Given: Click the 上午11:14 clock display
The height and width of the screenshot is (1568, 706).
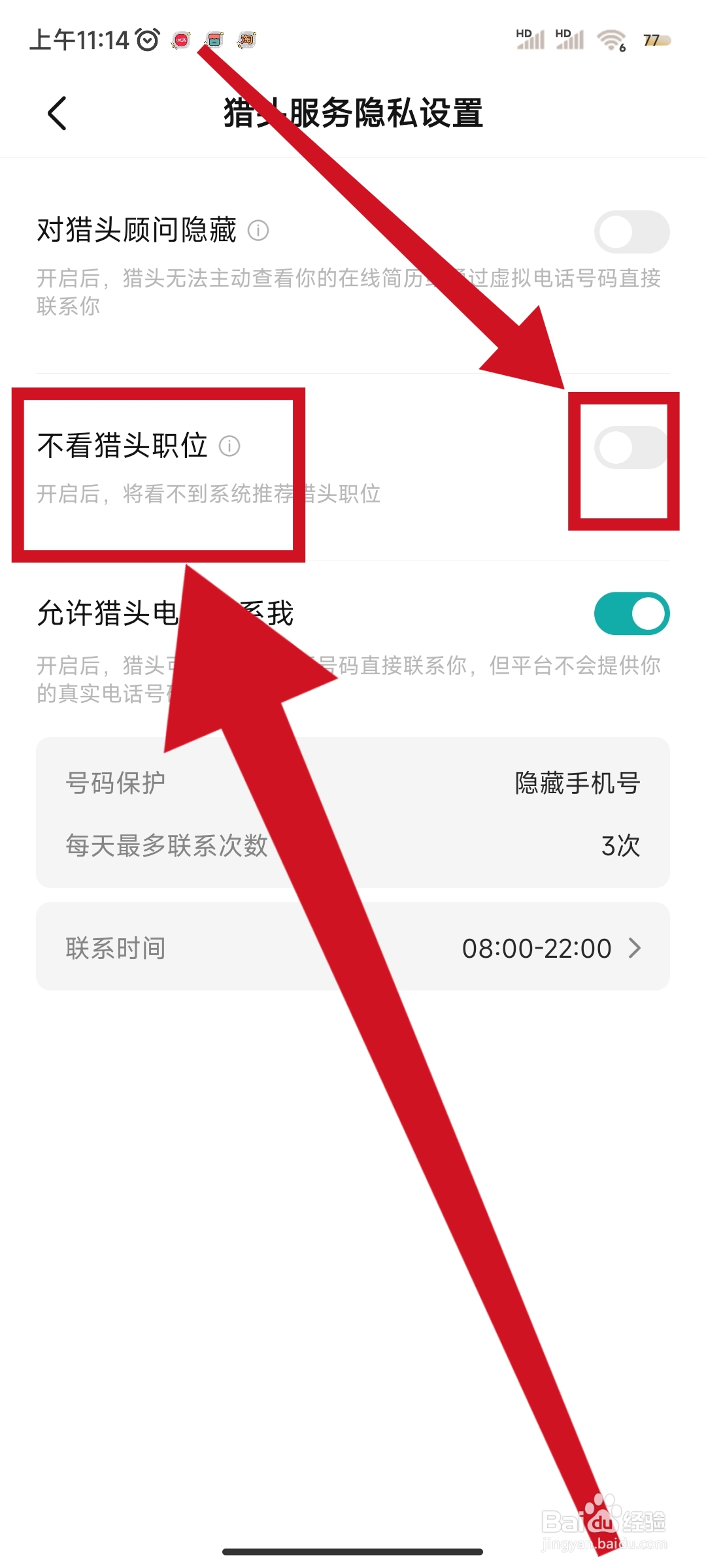Looking at the screenshot, I should pos(78,41).
